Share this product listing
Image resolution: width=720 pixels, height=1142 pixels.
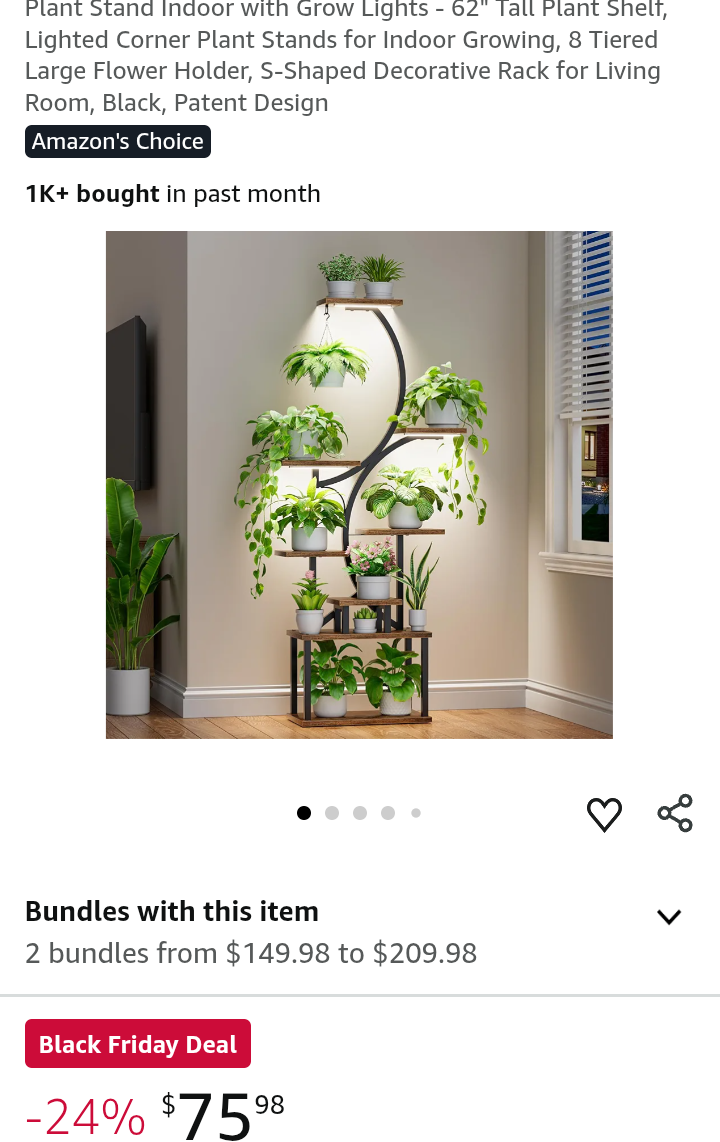click(675, 814)
